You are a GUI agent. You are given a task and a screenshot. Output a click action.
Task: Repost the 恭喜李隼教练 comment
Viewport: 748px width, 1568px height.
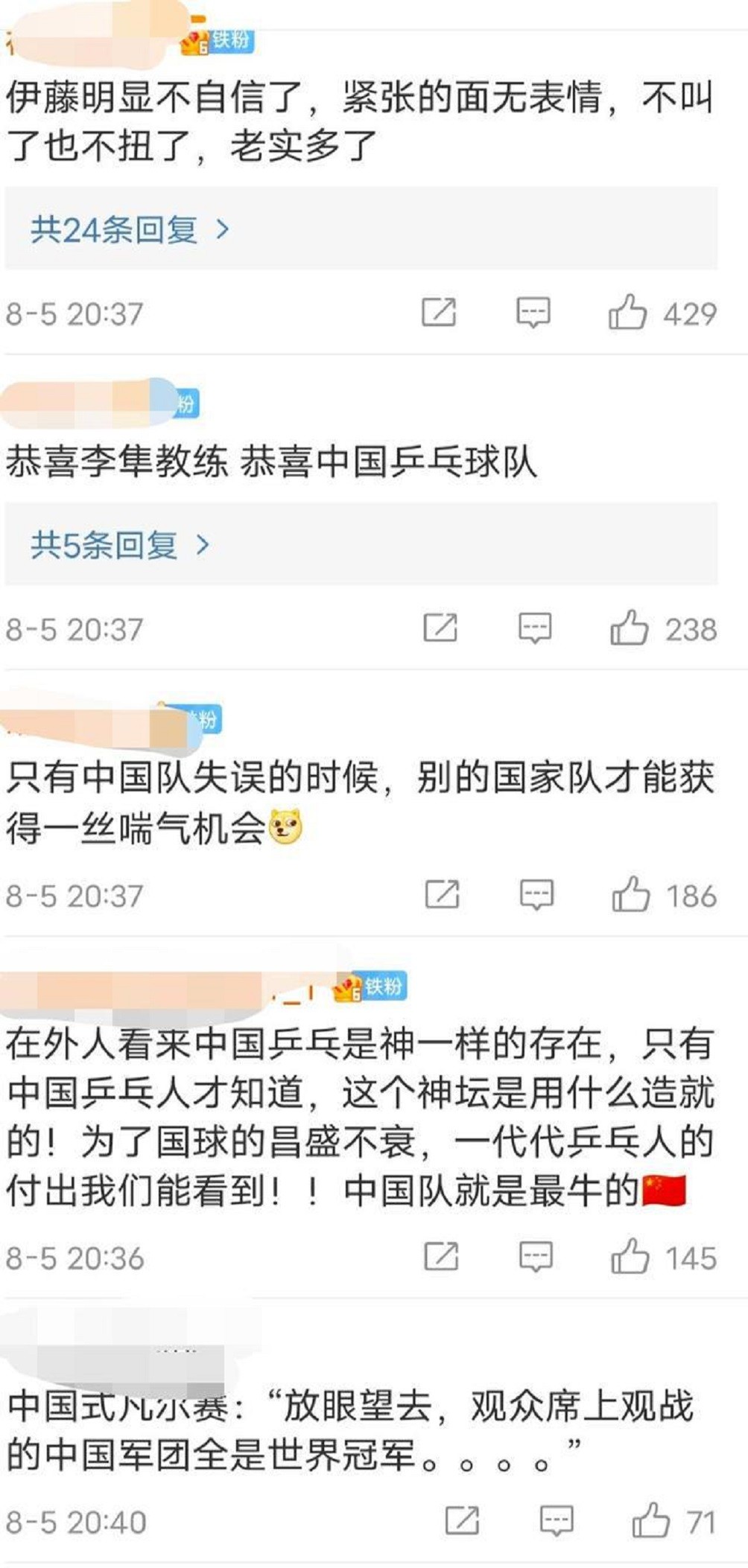point(440,628)
